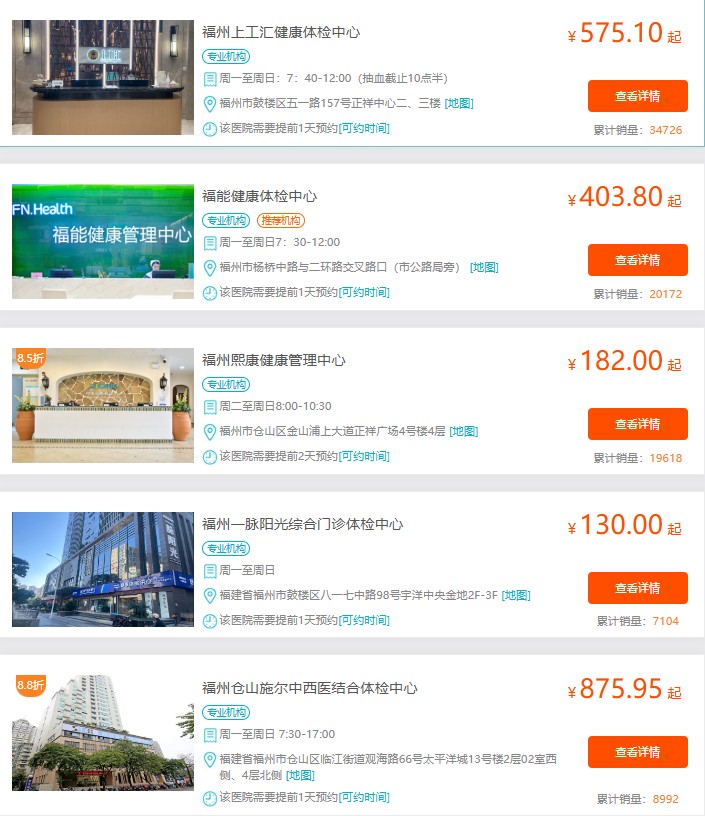The width and height of the screenshot is (705, 816).
Task: Check 可约时间 for 福州一脉阳光综合门诊体检中心
Action: pos(364,620)
